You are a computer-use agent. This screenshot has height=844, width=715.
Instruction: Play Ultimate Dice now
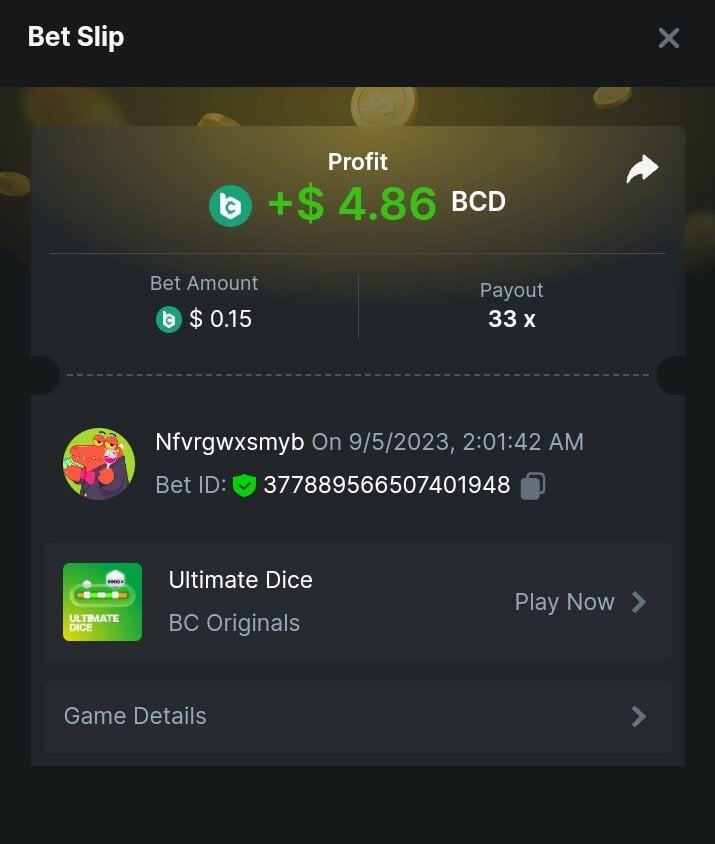(x=580, y=602)
